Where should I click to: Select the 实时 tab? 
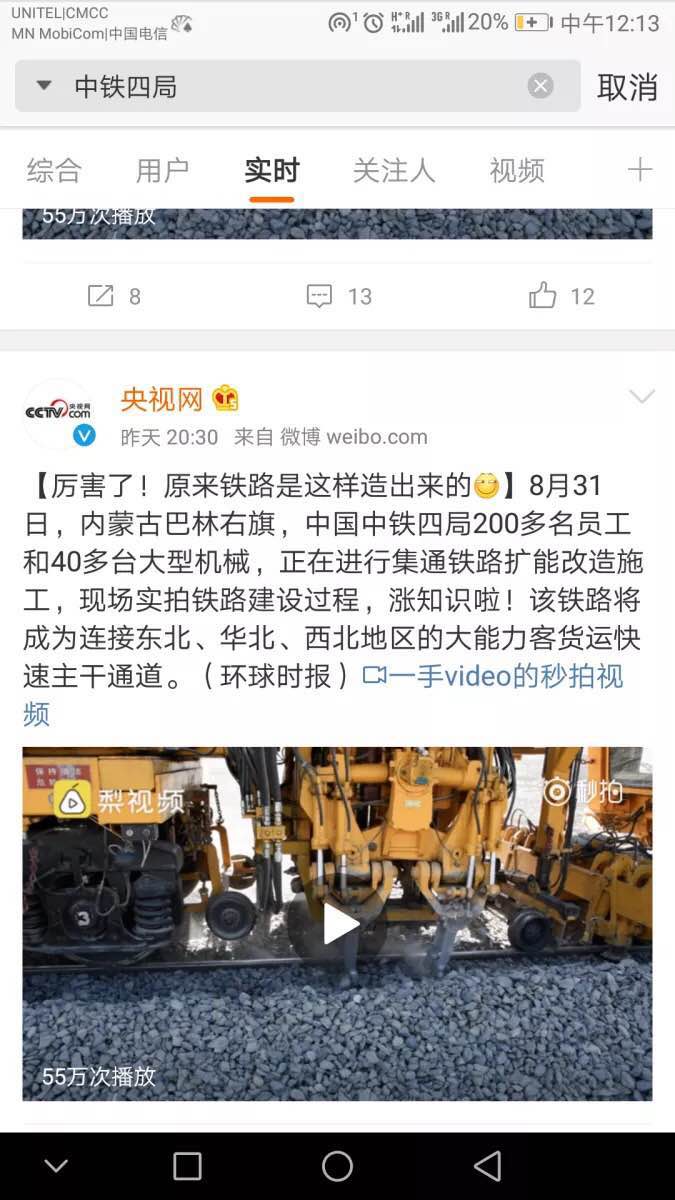pyautogui.click(x=271, y=170)
